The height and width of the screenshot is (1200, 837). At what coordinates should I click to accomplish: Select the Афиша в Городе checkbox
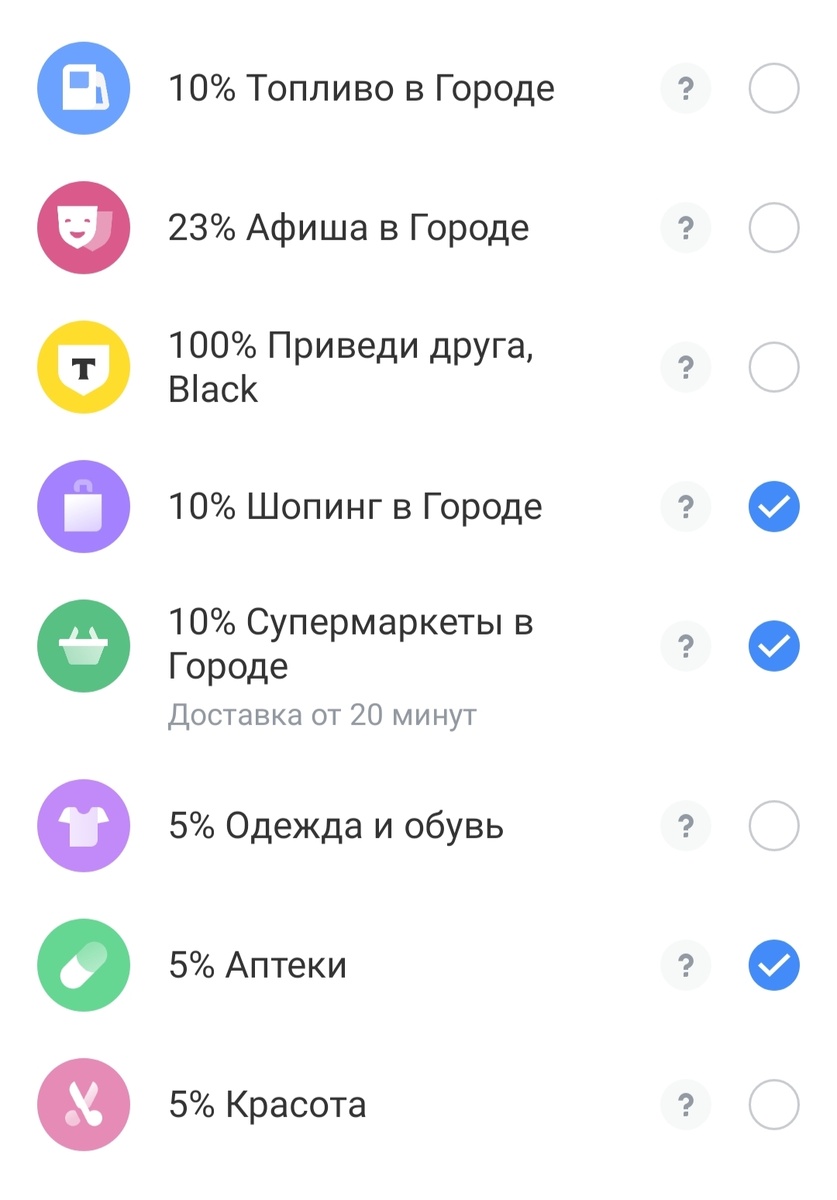(773, 227)
